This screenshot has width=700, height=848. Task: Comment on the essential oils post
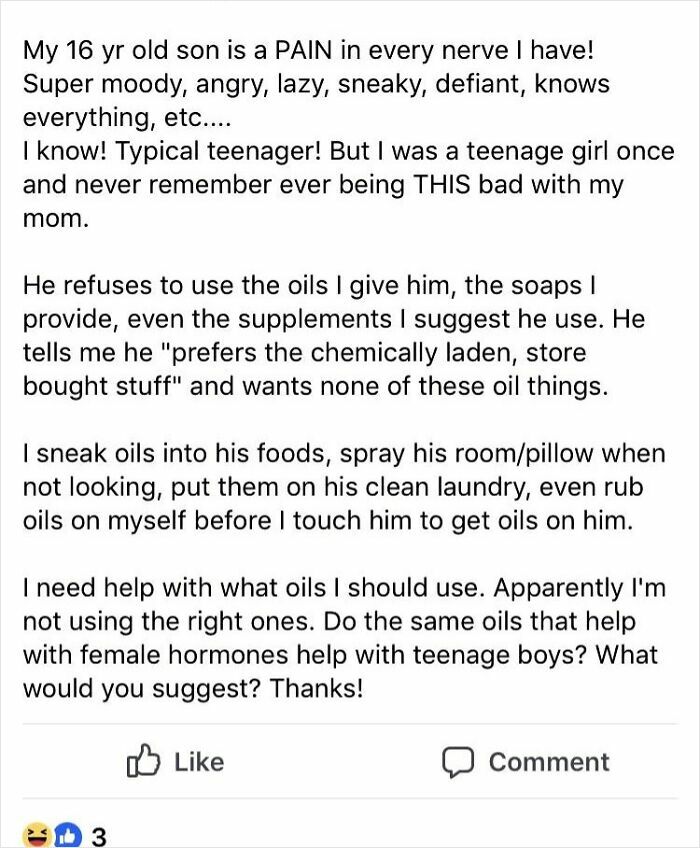tap(526, 762)
